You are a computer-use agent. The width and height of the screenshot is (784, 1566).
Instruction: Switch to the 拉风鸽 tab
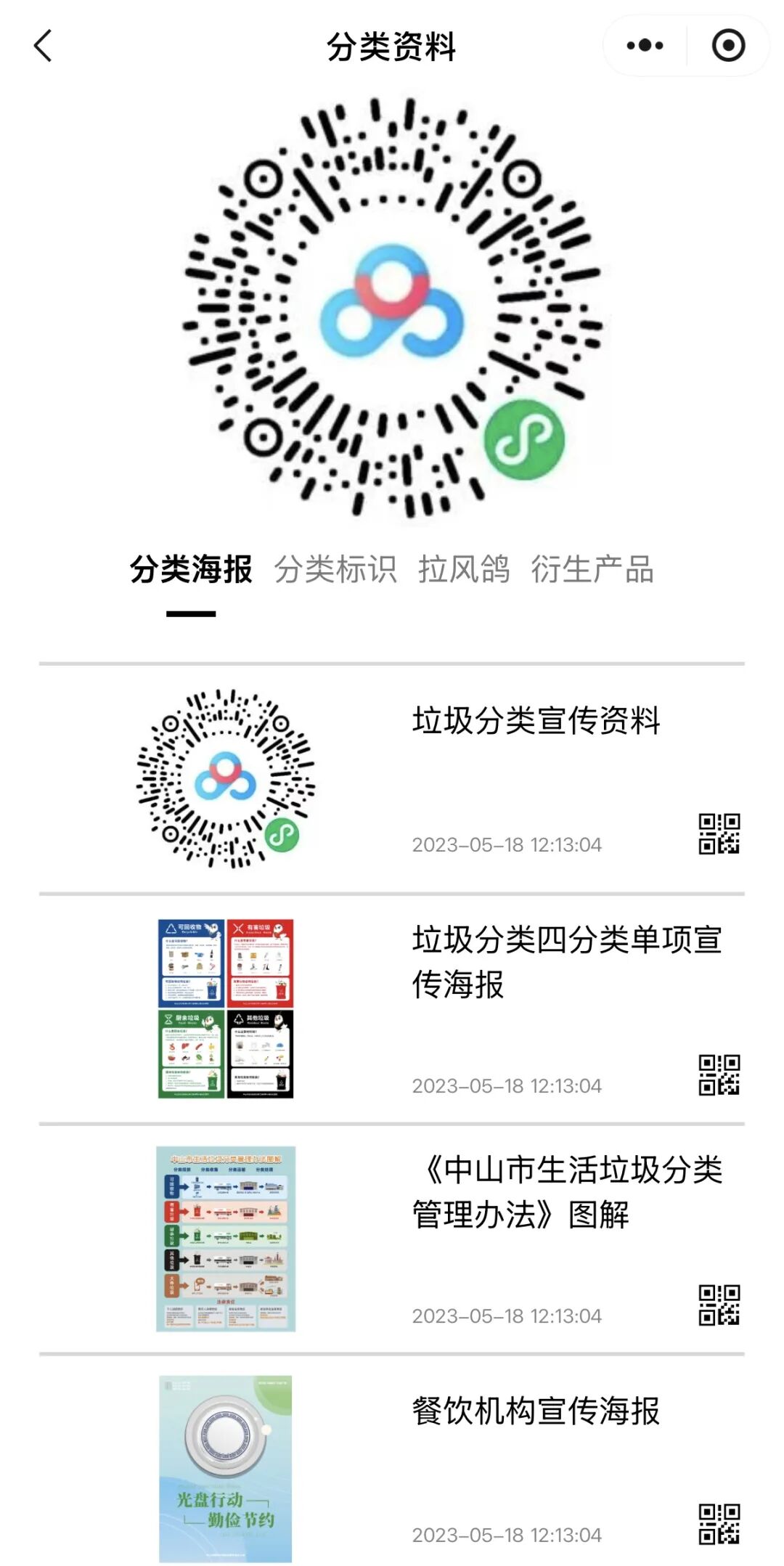pyautogui.click(x=463, y=569)
